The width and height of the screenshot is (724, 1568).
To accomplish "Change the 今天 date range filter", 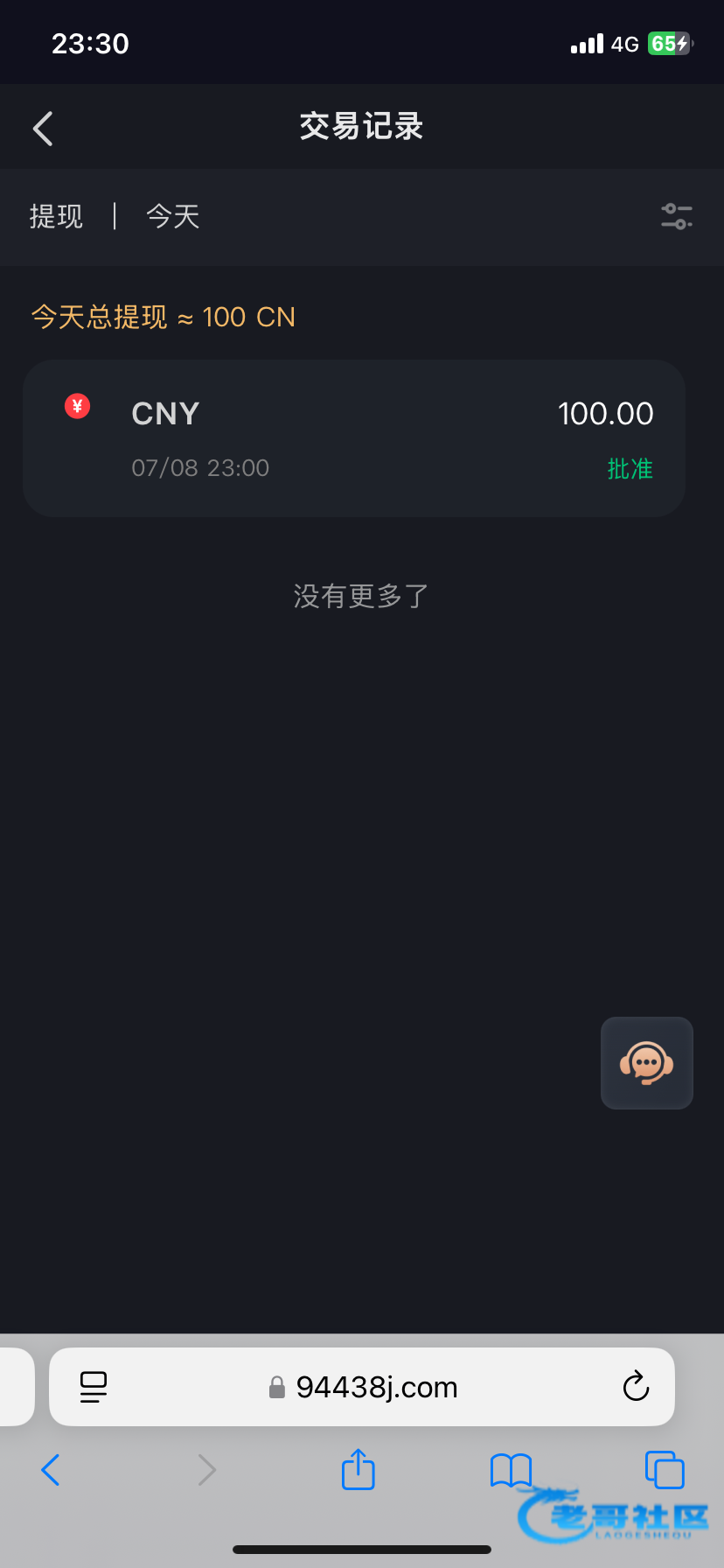I will click(x=173, y=216).
